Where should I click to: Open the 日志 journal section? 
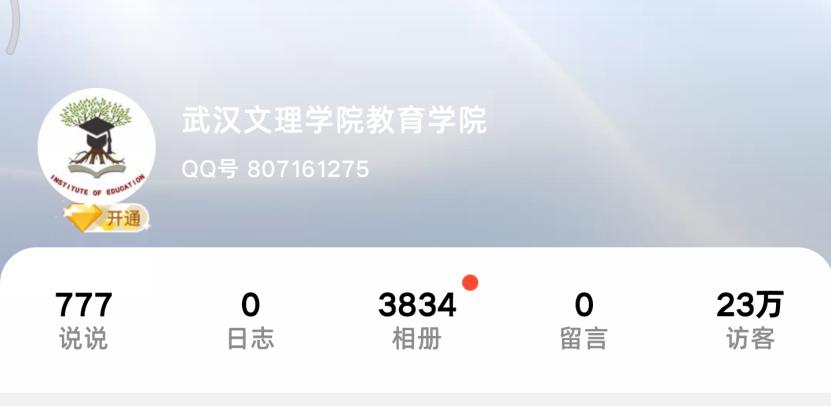coord(250,320)
